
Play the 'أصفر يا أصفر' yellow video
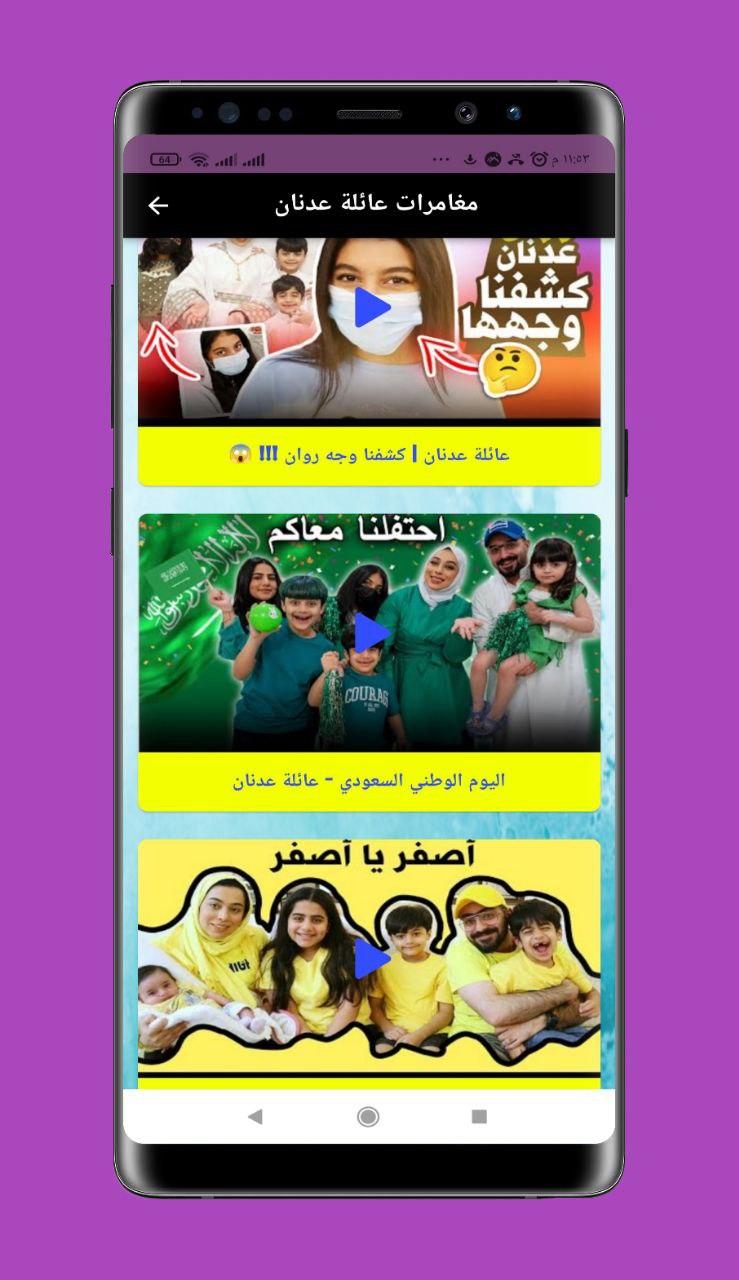click(x=371, y=960)
